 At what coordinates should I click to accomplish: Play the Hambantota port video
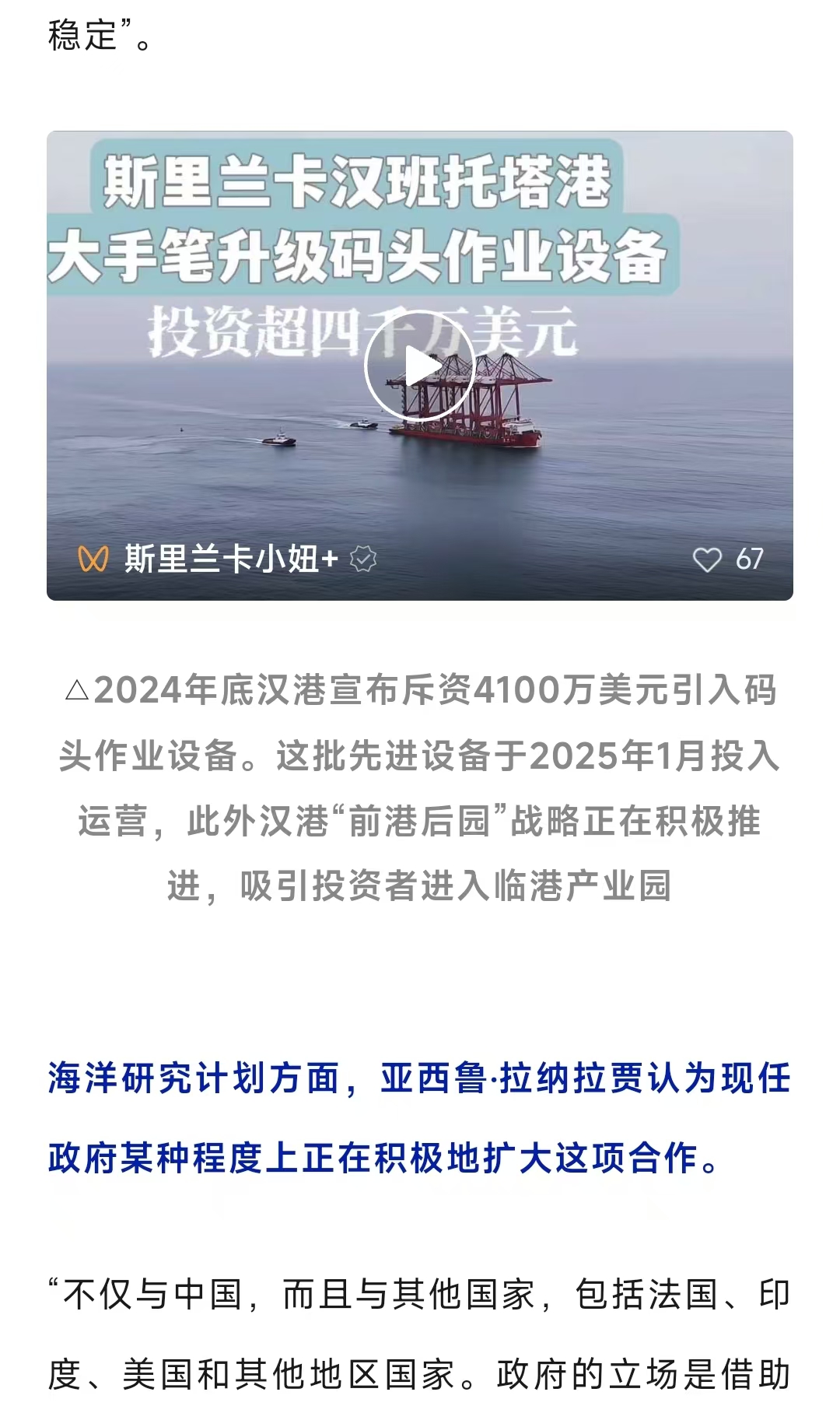(420, 366)
